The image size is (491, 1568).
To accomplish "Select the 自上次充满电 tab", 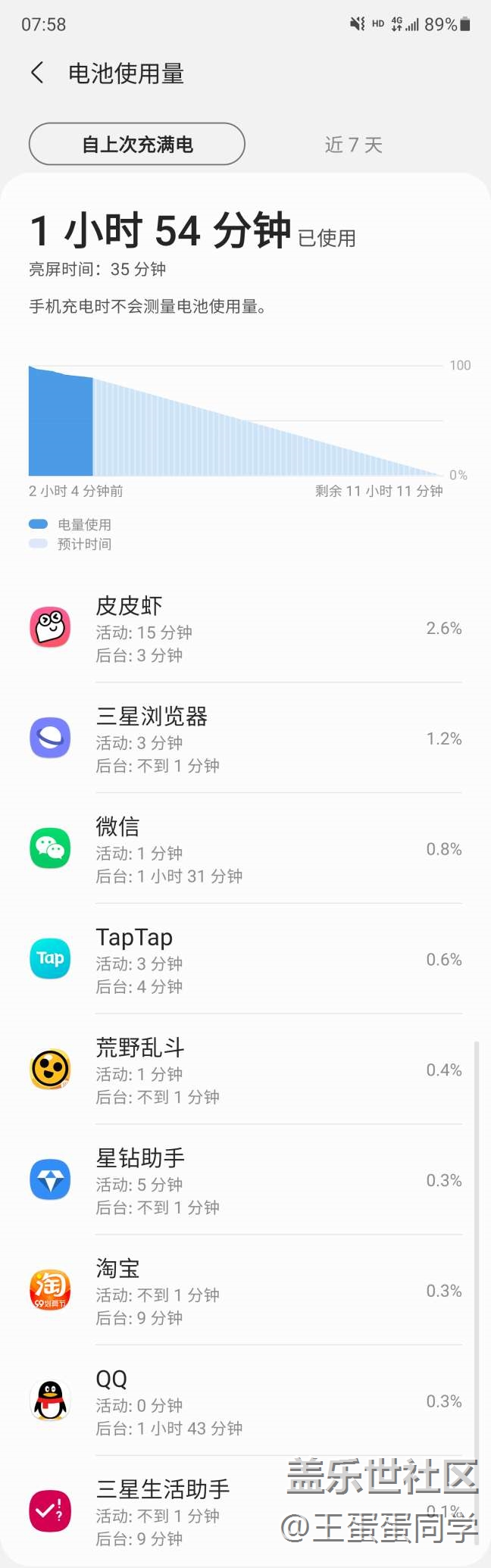I will [137, 144].
